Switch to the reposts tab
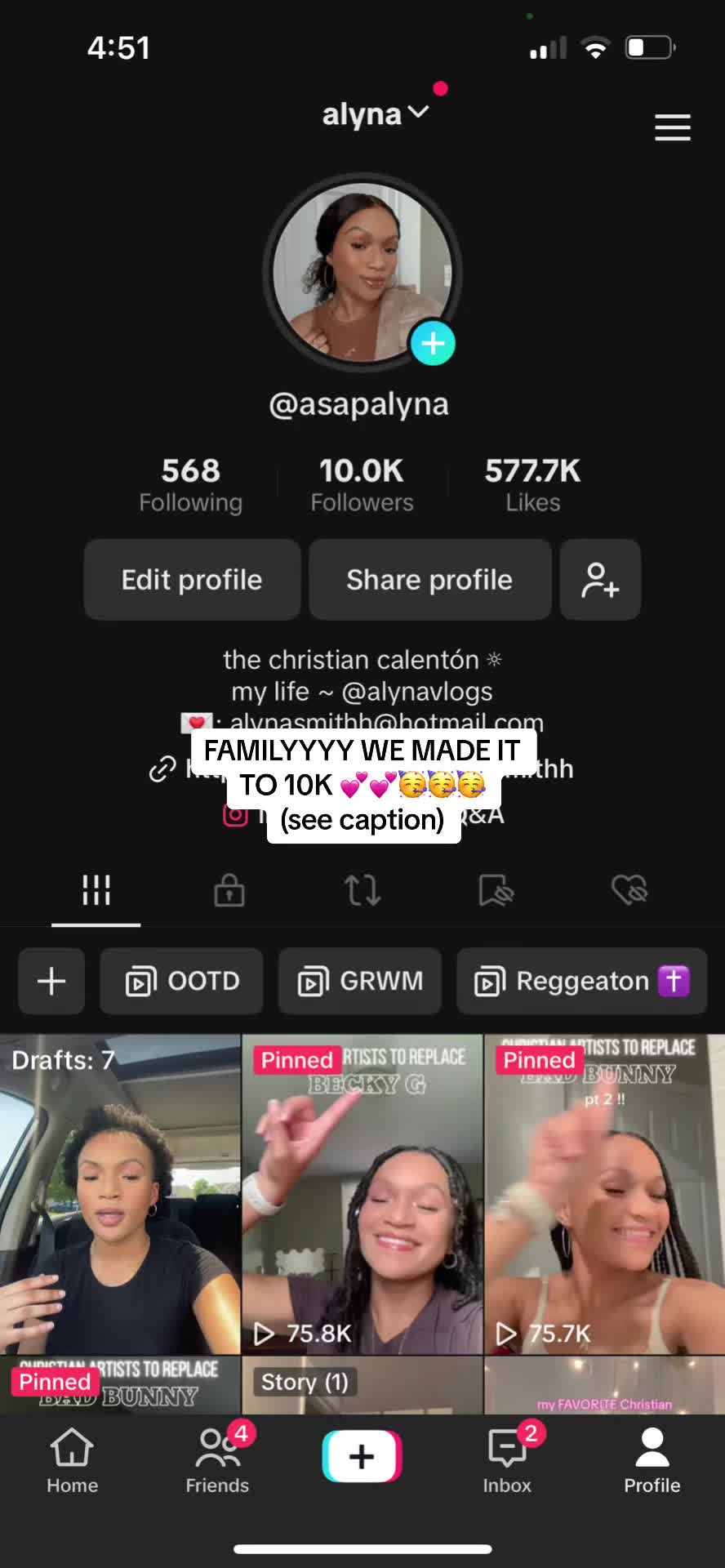 [x=362, y=890]
